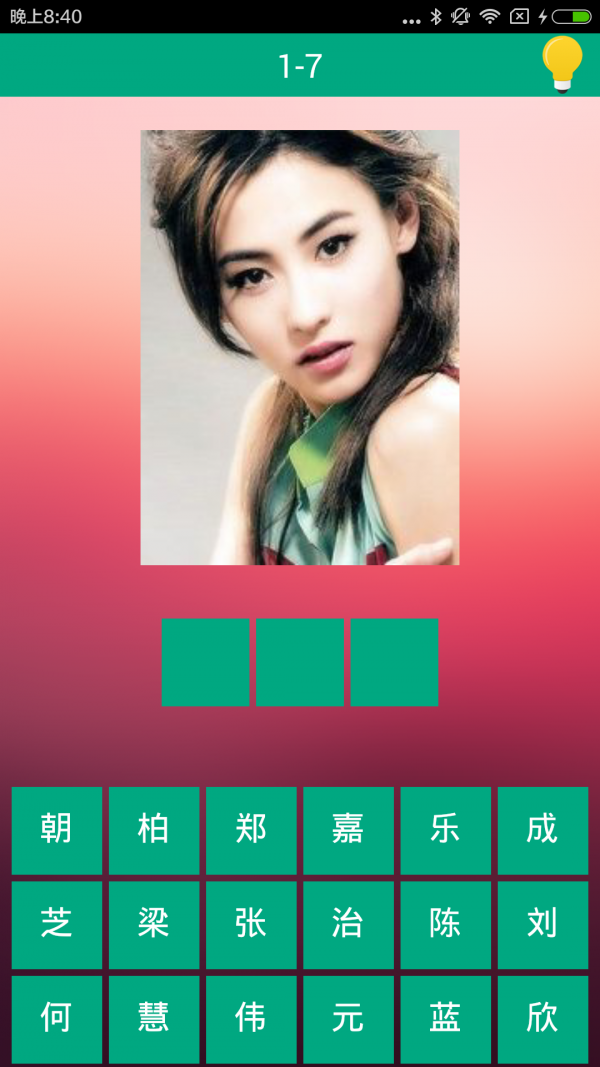
Task: Select the 何 character tile
Action: [x=57, y=1018]
